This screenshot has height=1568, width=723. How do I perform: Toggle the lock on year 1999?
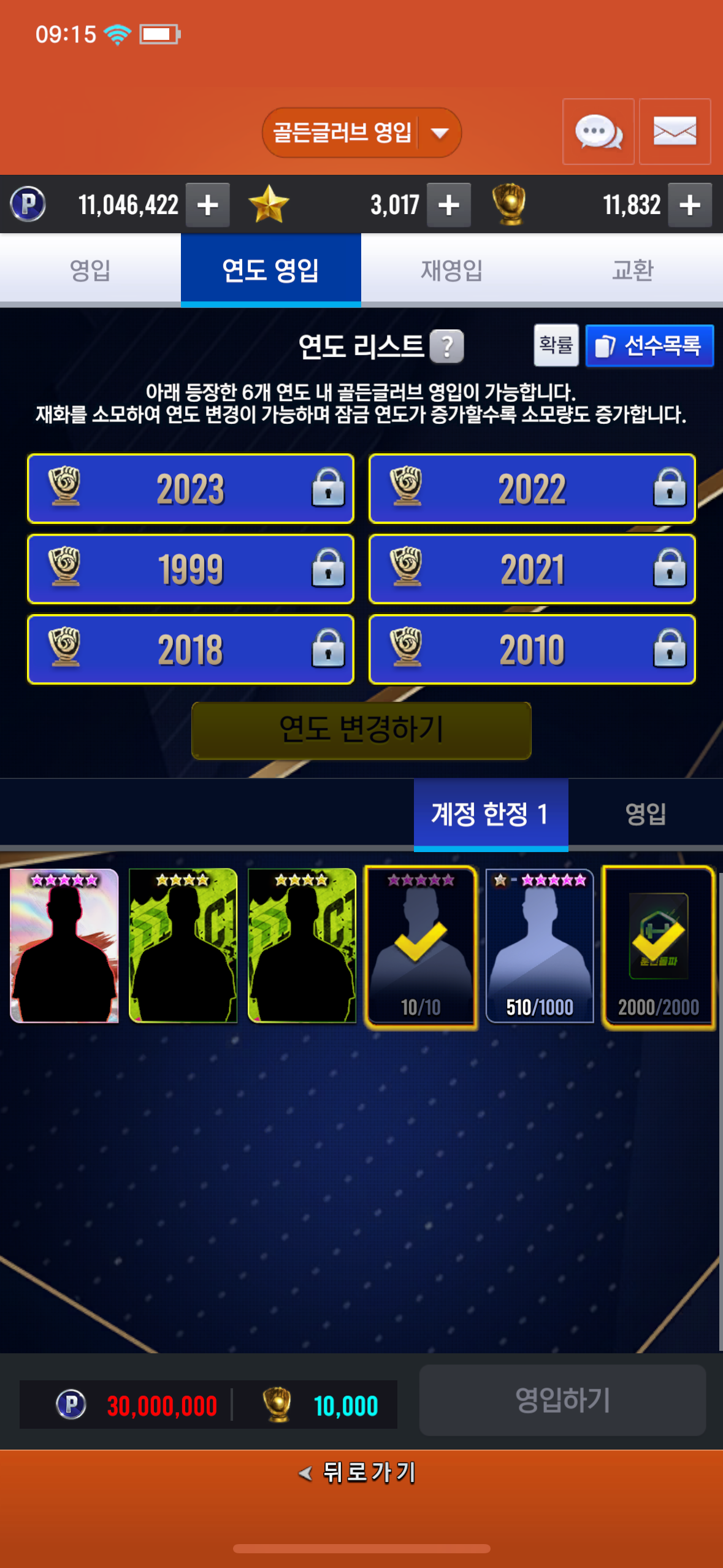(x=328, y=569)
